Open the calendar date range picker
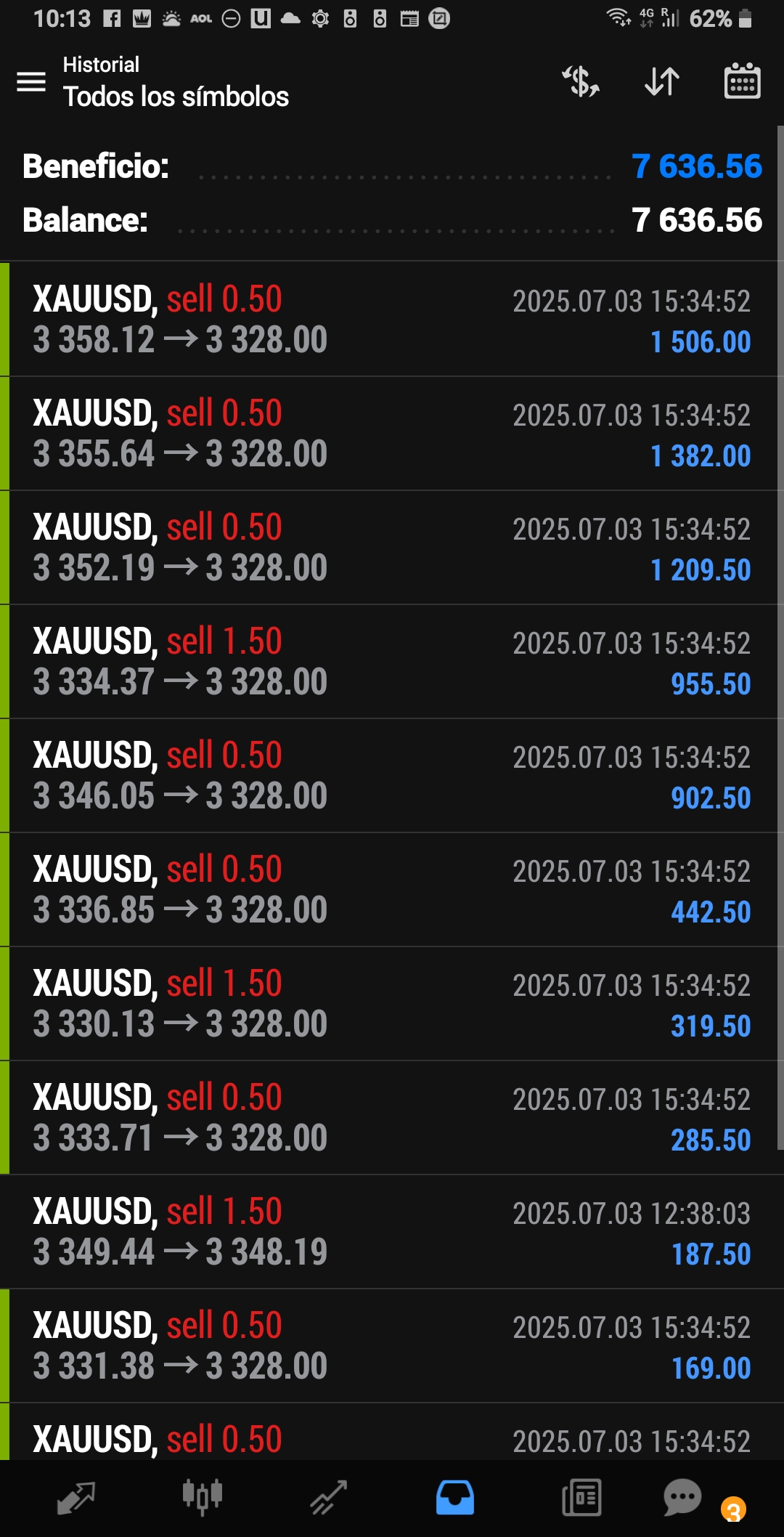Image resolution: width=784 pixels, height=1537 pixels. pyautogui.click(x=742, y=81)
